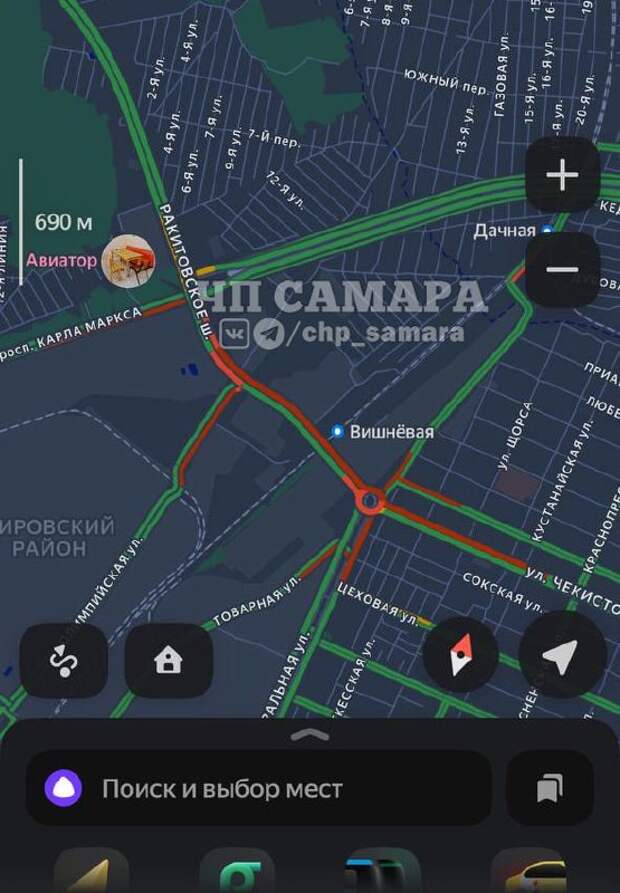Open the route planning button

(x=64, y=661)
